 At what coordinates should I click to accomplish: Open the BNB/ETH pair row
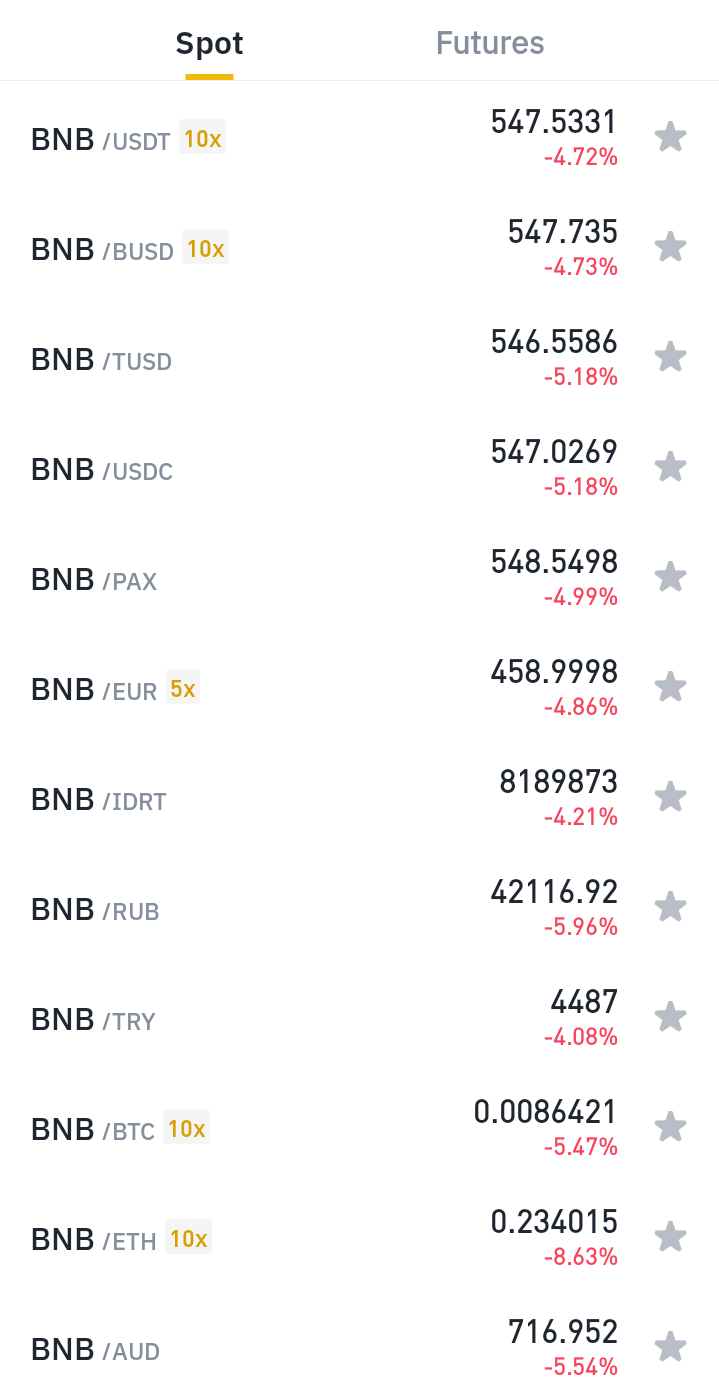coord(359,1237)
